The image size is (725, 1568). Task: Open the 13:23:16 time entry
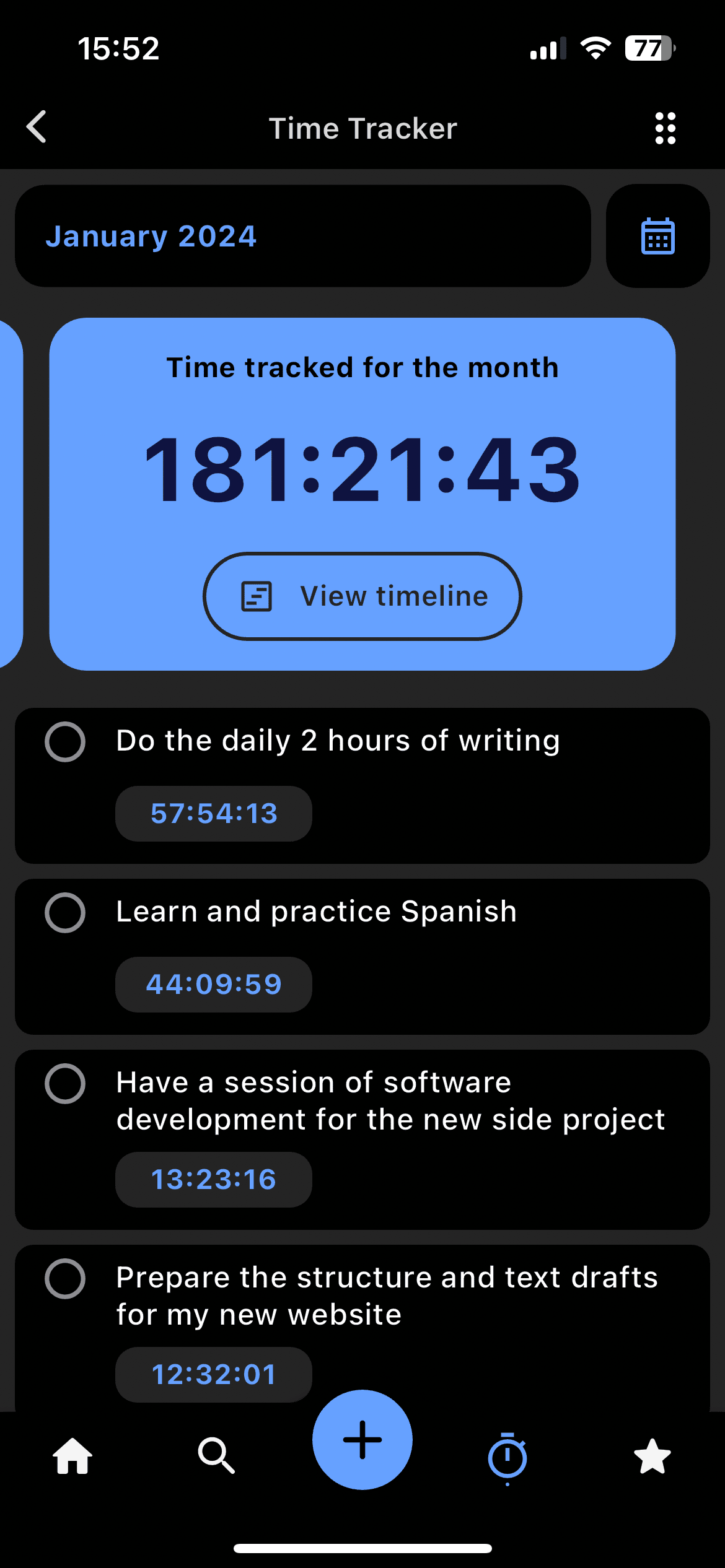point(214,1180)
